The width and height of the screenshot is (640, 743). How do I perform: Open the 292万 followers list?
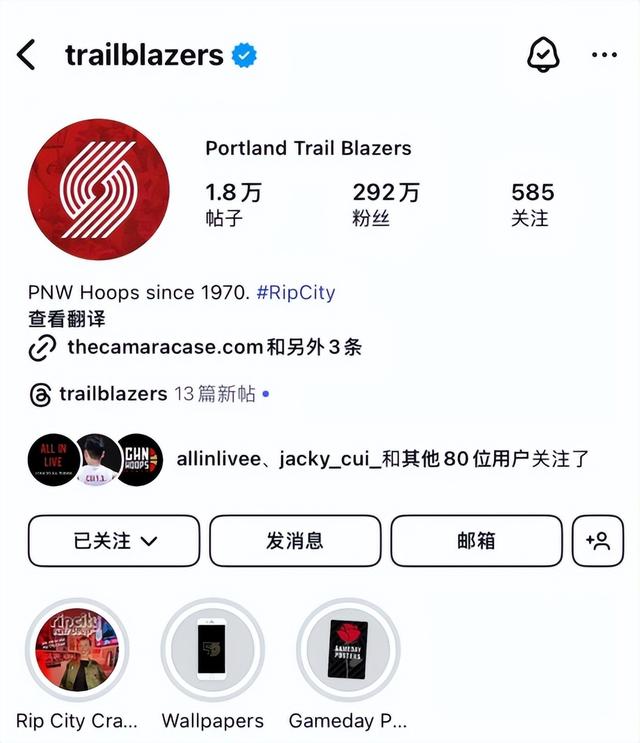(x=385, y=204)
